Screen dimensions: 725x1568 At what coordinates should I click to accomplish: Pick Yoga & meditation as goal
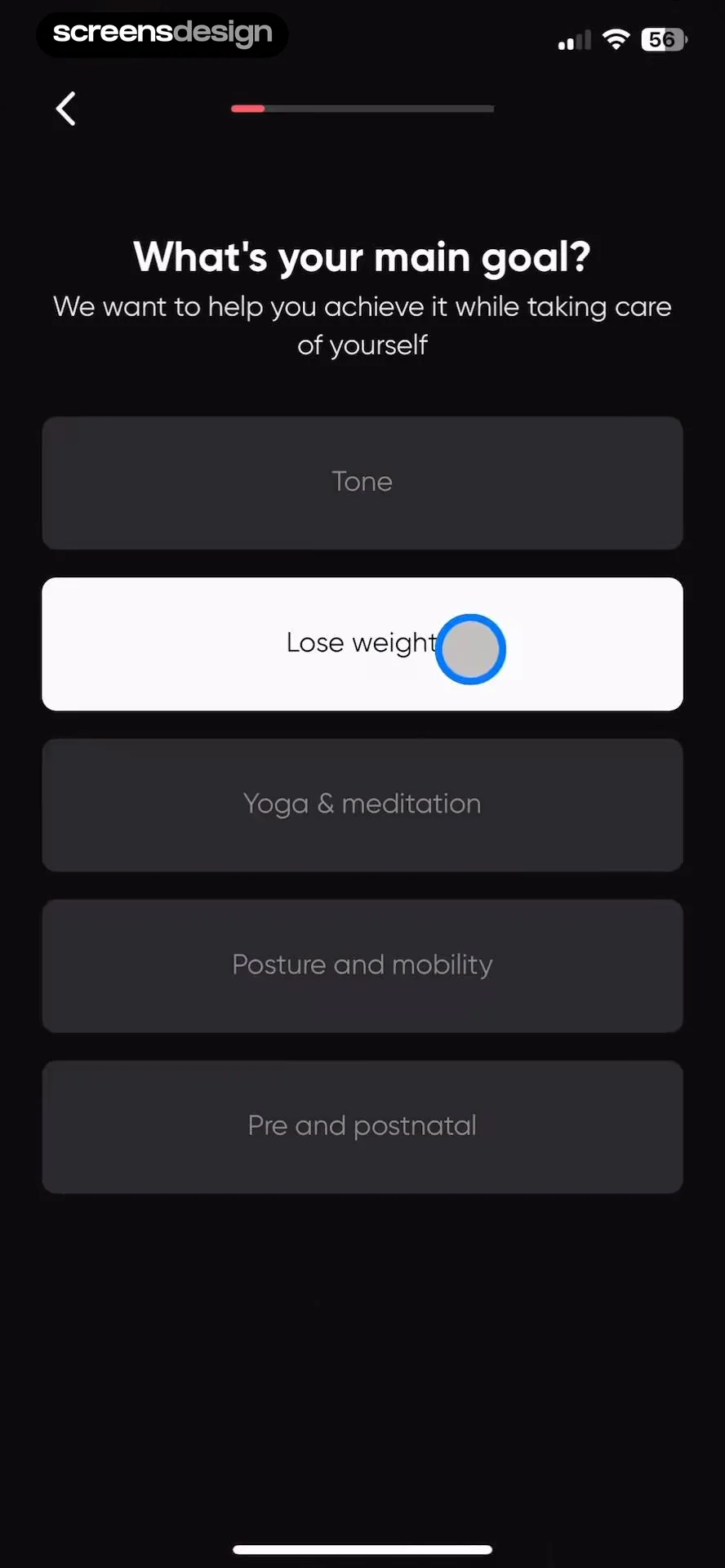(362, 804)
